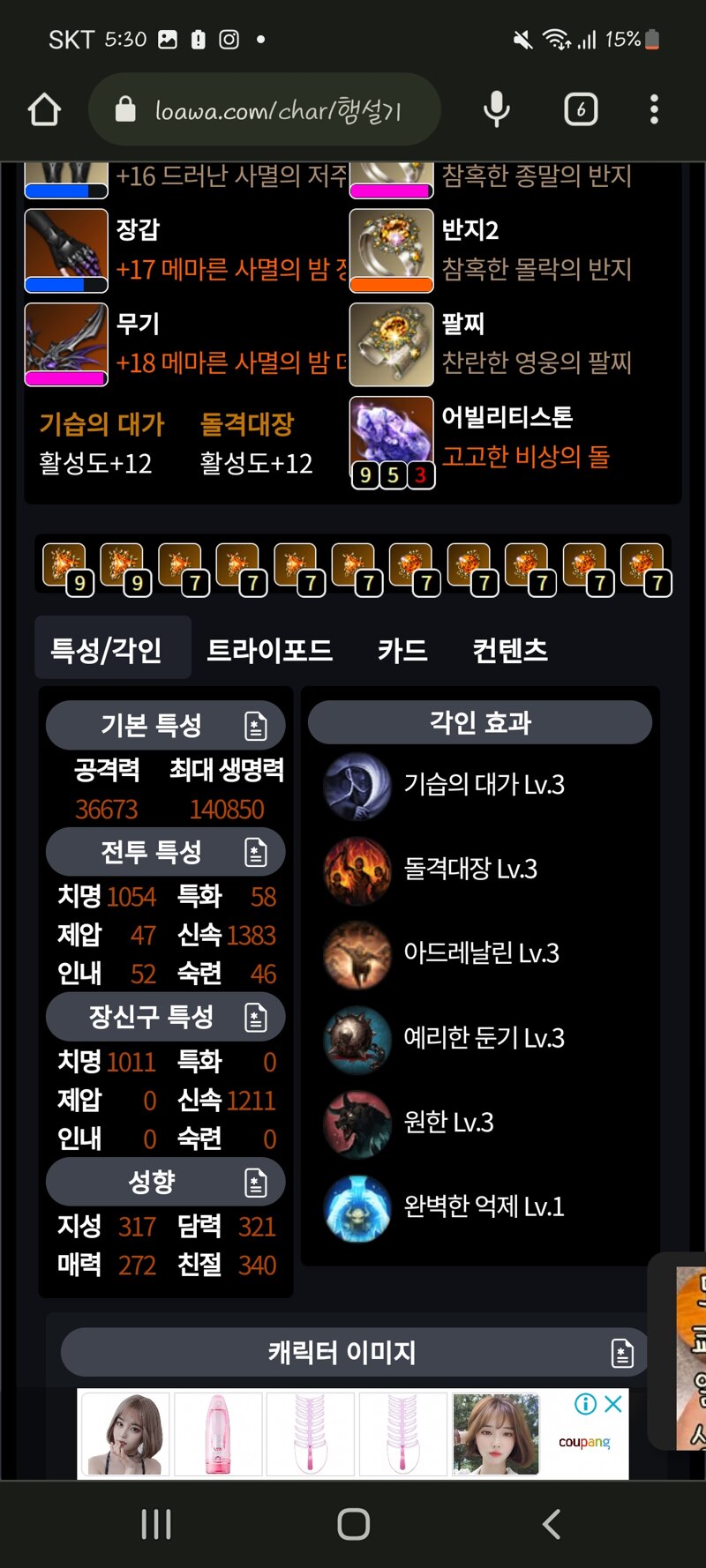706x1568 pixels.
Task: Switch to the 카드 tab
Action: tap(402, 650)
